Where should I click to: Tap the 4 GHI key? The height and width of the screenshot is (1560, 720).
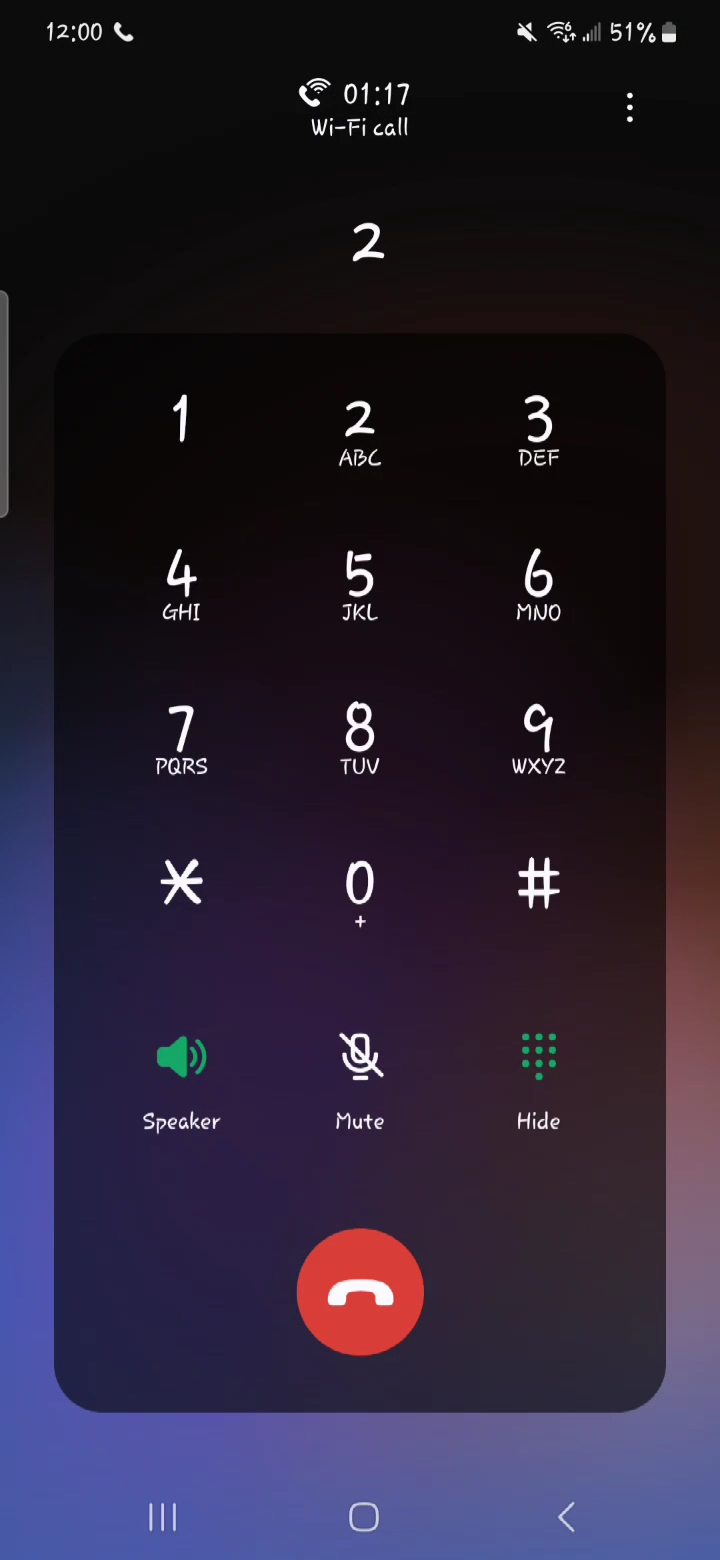181,586
